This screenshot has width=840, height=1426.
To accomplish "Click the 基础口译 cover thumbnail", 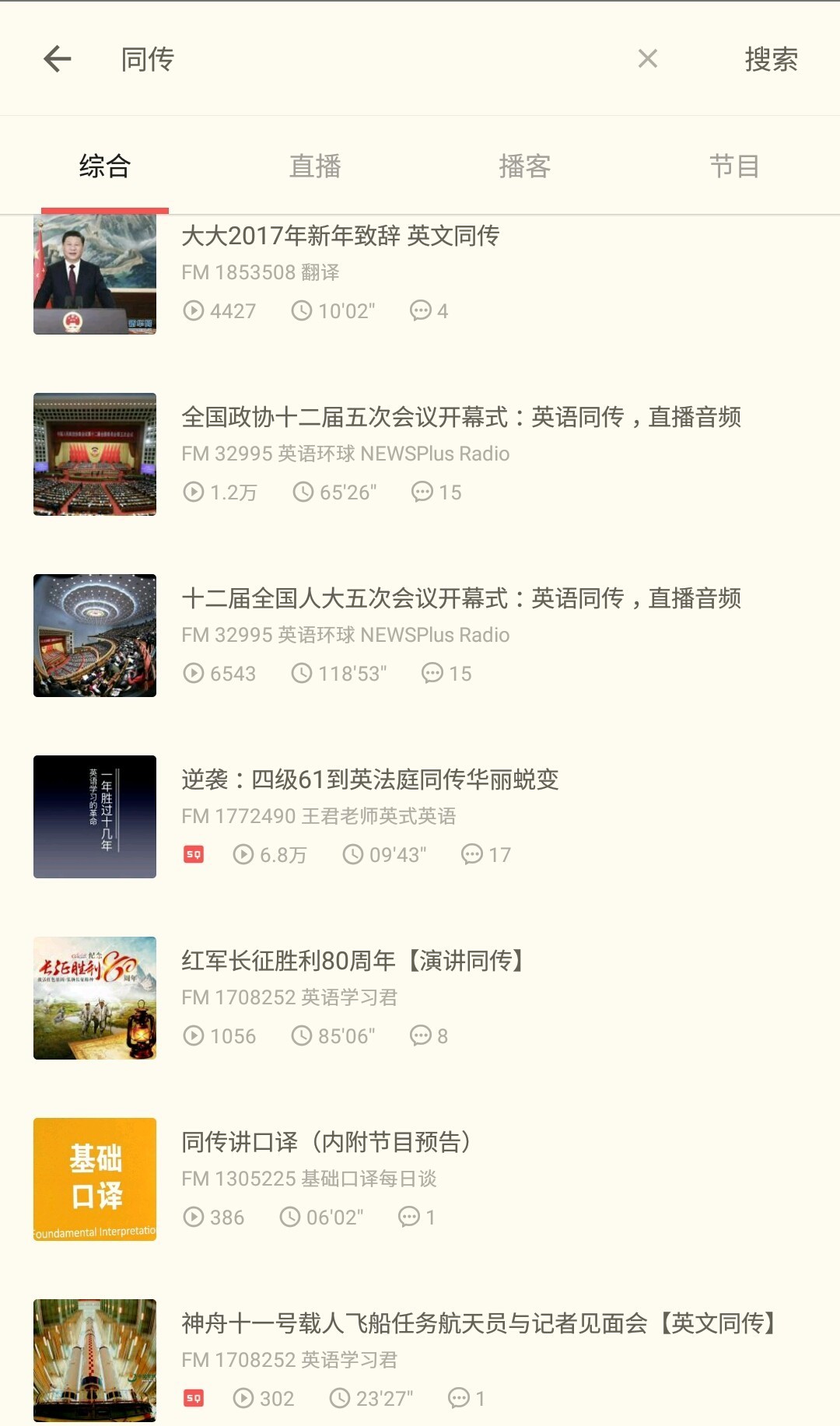I will click(94, 1179).
